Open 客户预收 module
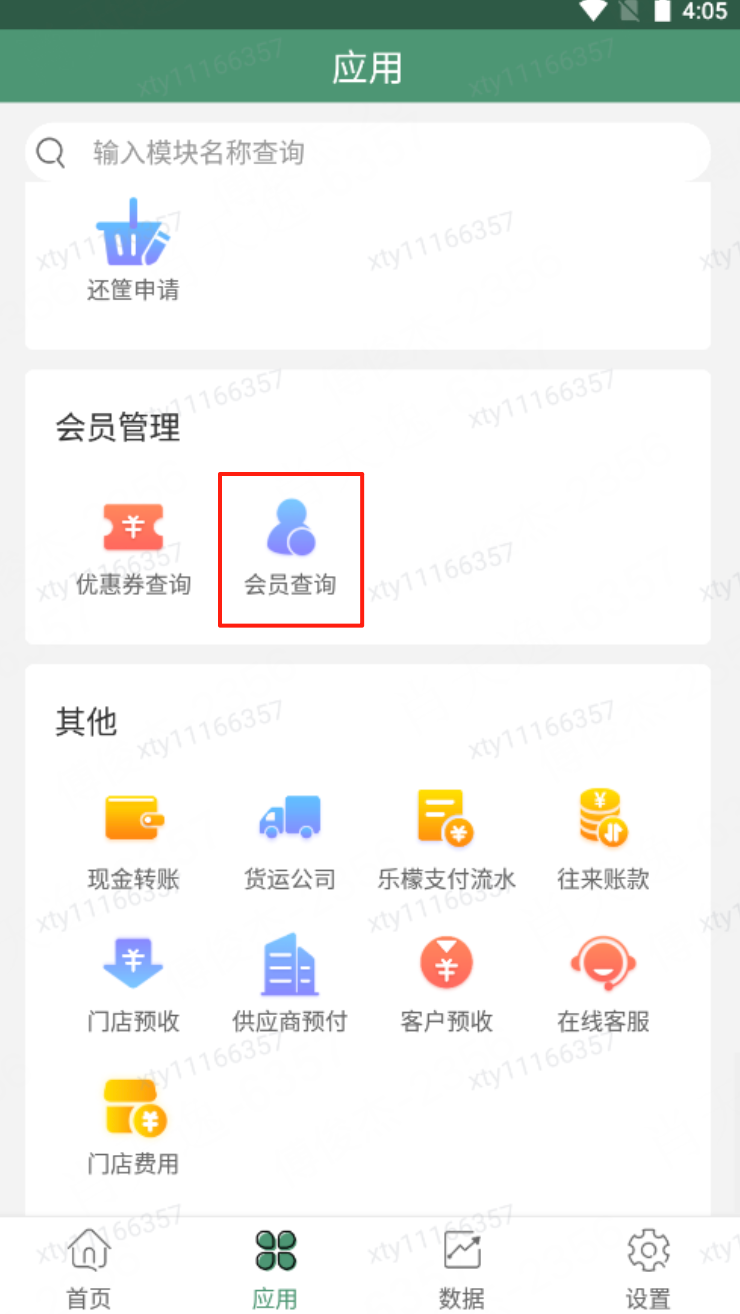Viewport: 740px width, 1314px height. pyautogui.click(x=446, y=982)
